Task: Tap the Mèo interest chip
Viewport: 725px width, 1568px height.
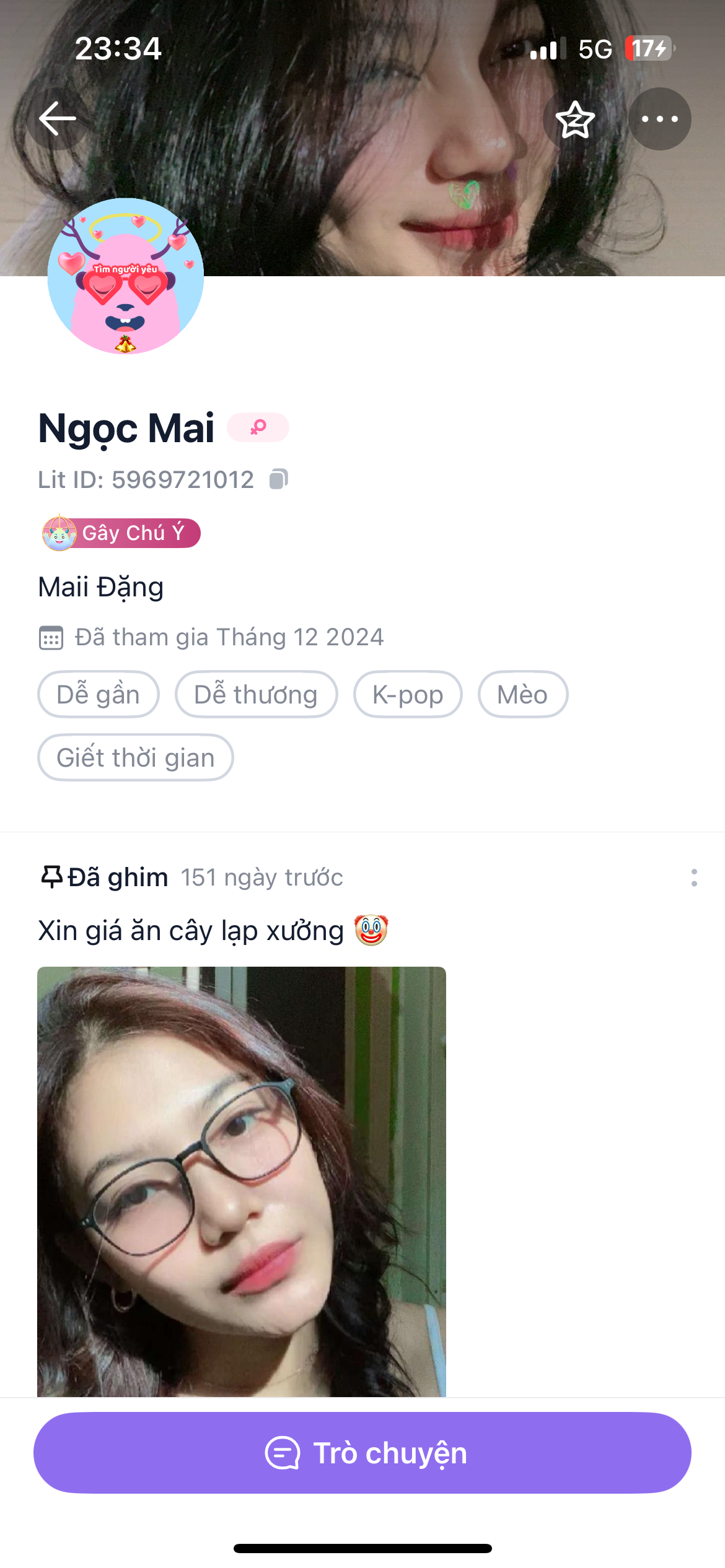Action: click(x=522, y=694)
